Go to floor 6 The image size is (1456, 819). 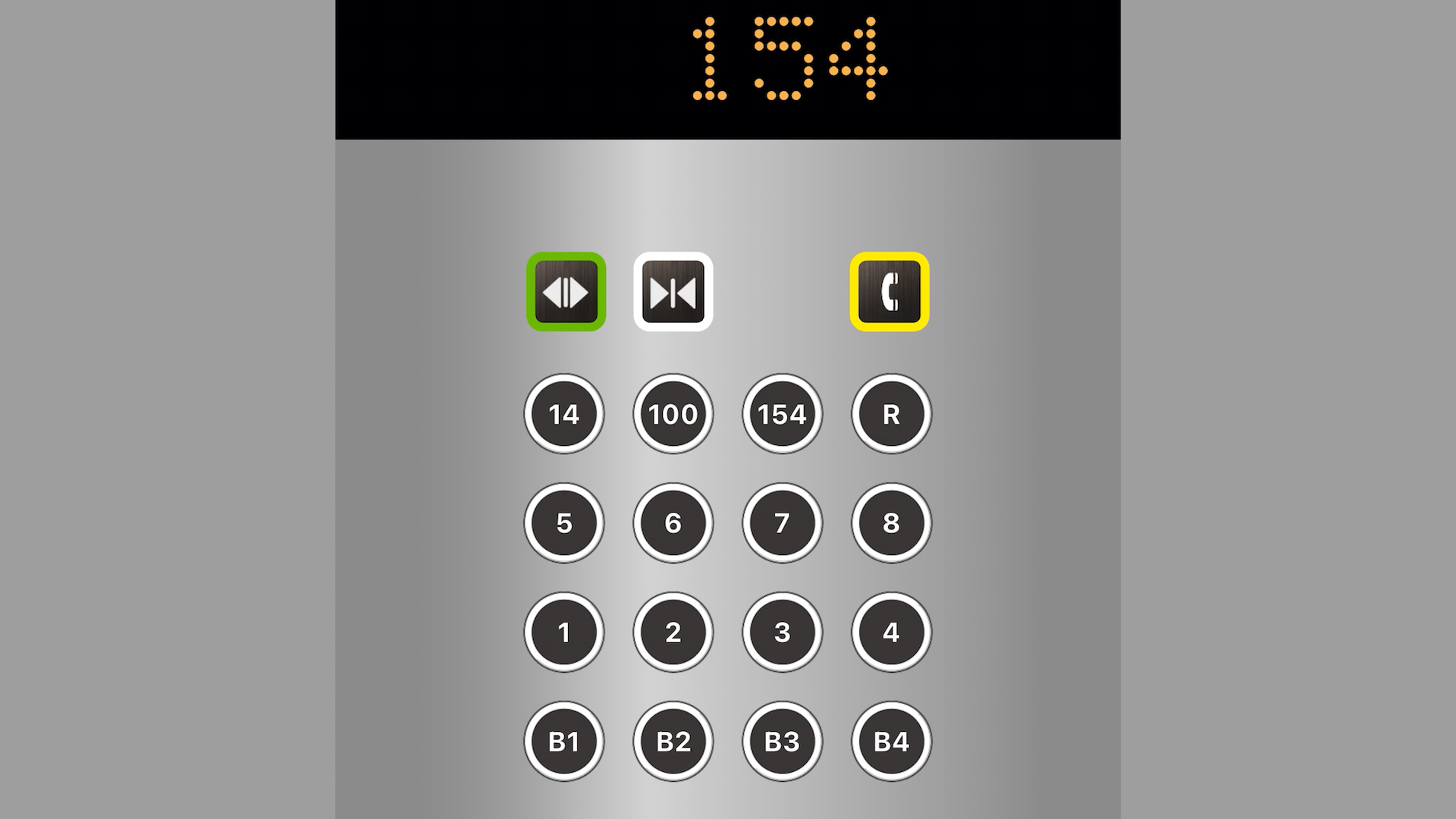673,522
